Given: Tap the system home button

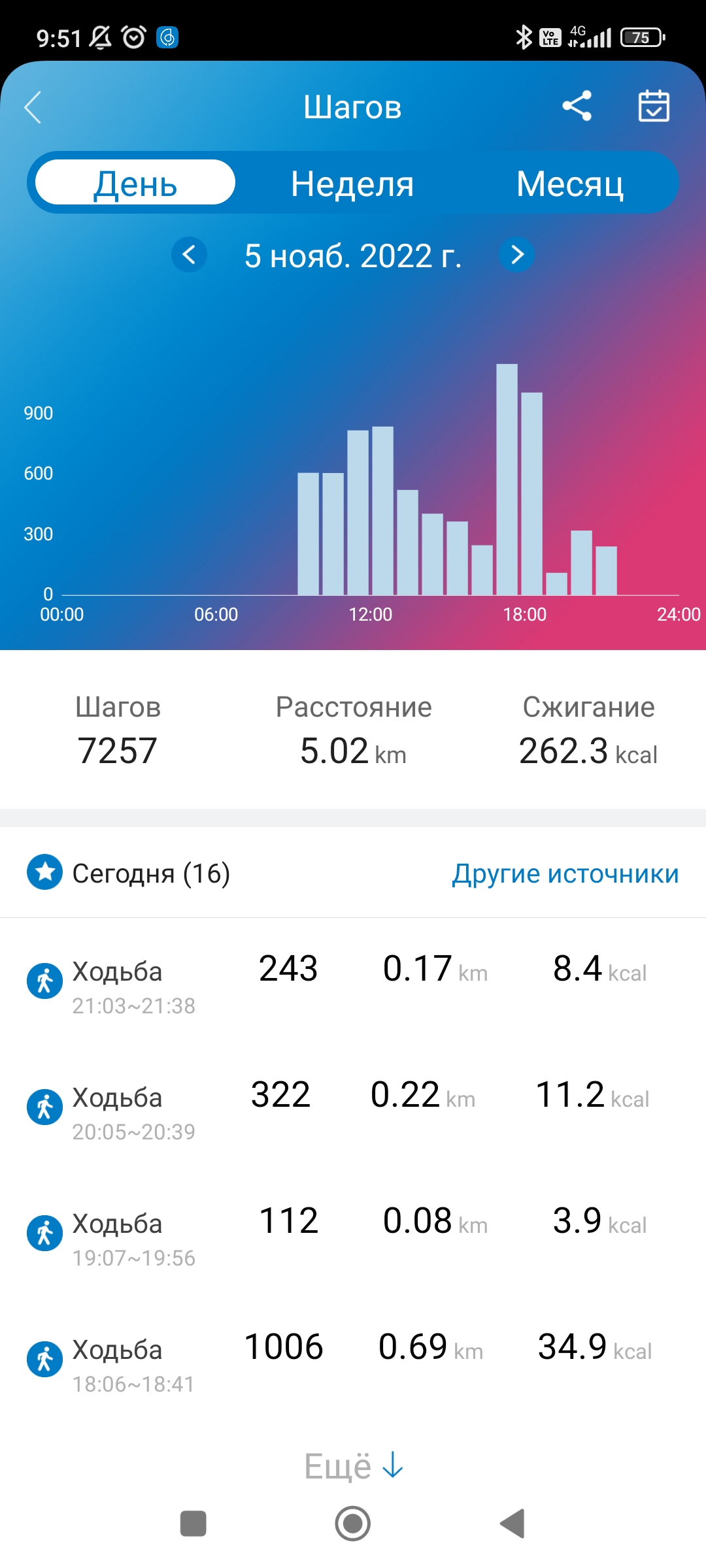Looking at the screenshot, I should [x=353, y=1524].
